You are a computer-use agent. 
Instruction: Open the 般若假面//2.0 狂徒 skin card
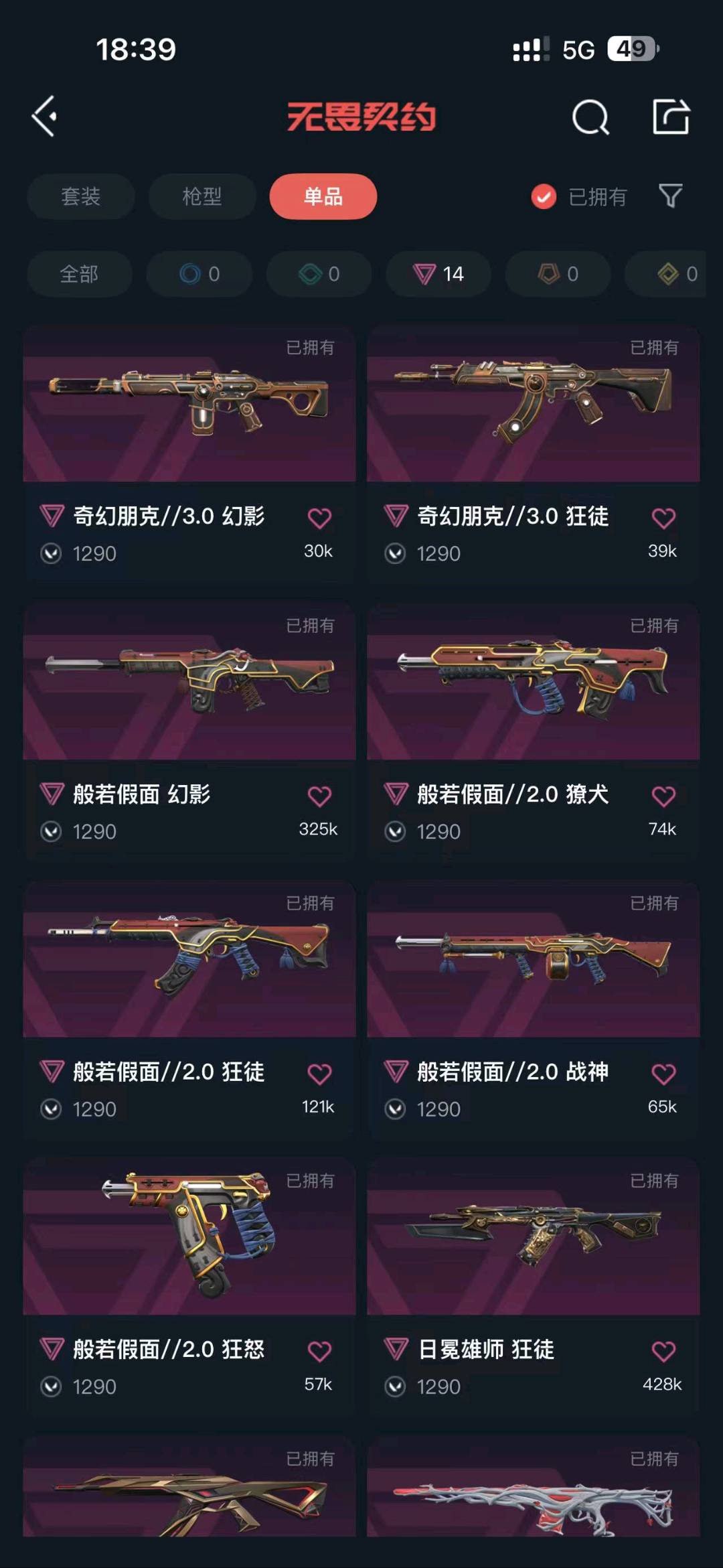pyautogui.click(x=189, y=1009)
